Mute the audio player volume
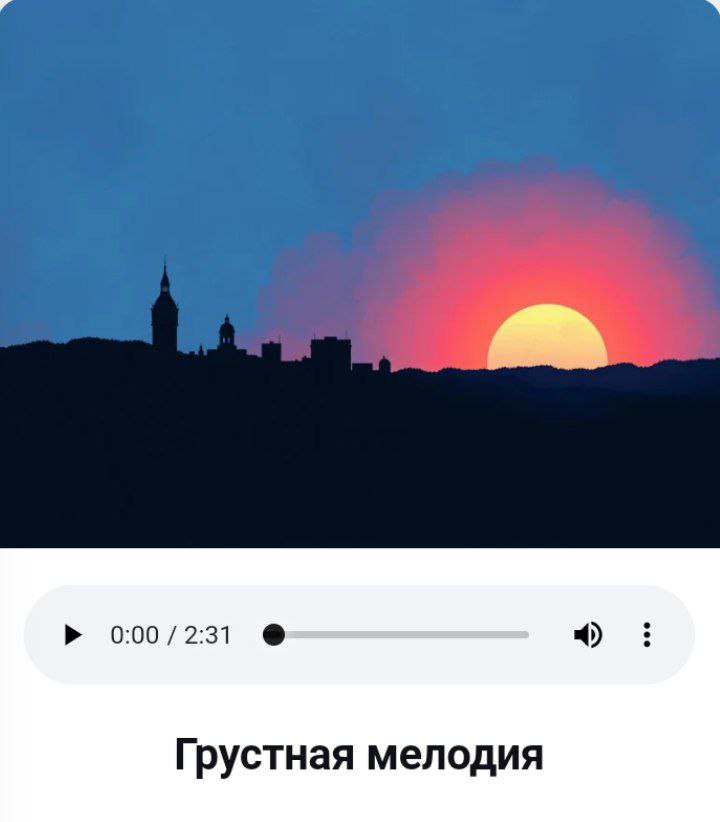 [x=588, y=635]
